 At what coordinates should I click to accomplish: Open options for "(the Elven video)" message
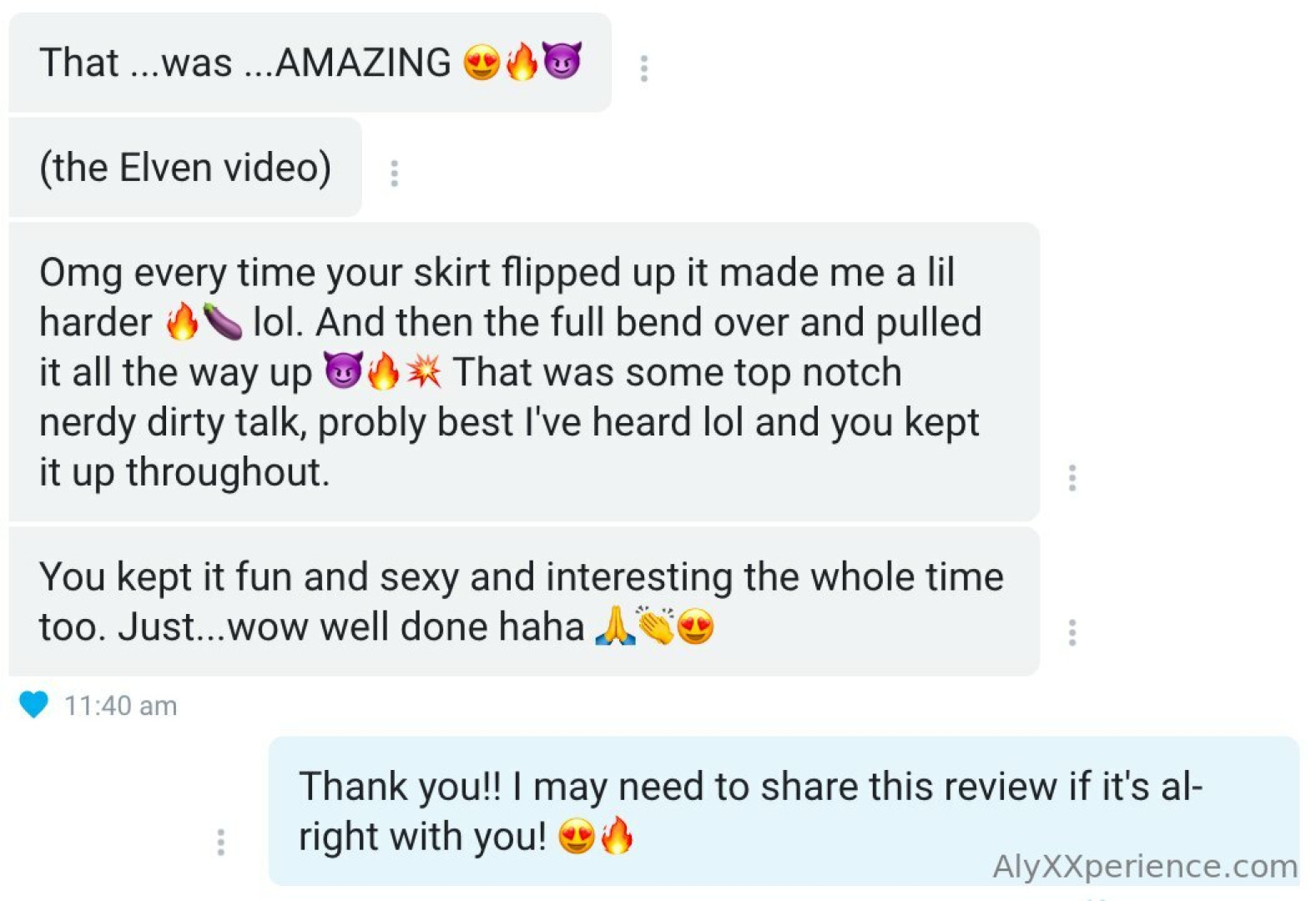pyautogui.click(x=394, y=174)
